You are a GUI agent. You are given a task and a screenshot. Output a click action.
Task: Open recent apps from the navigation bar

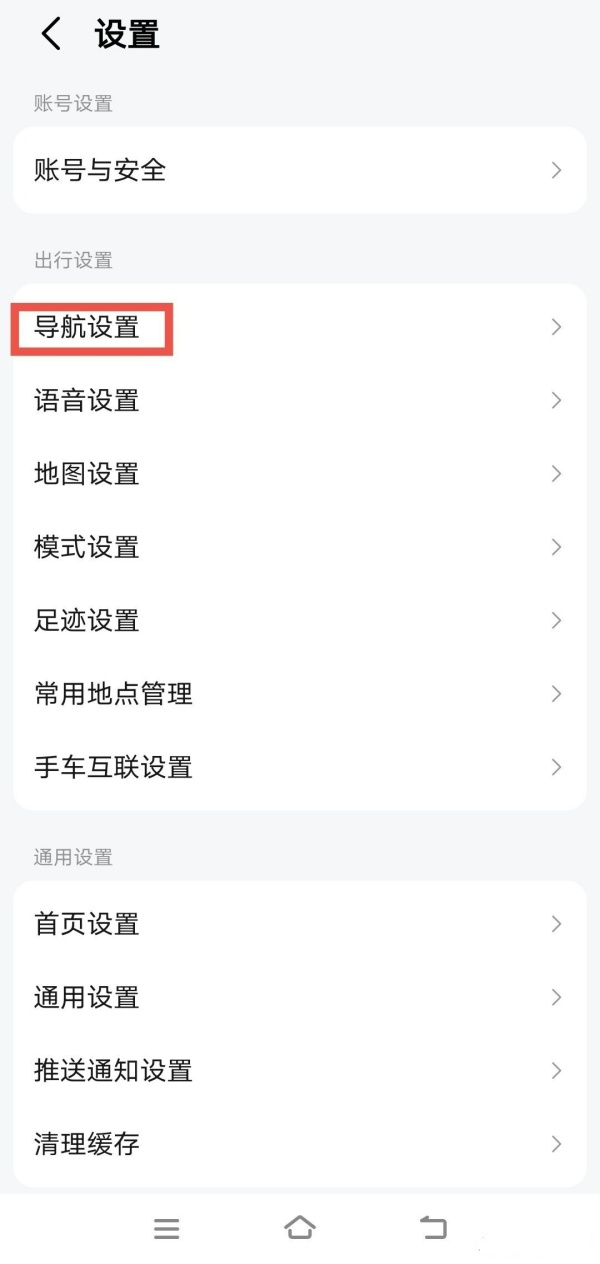[166, 1228]
